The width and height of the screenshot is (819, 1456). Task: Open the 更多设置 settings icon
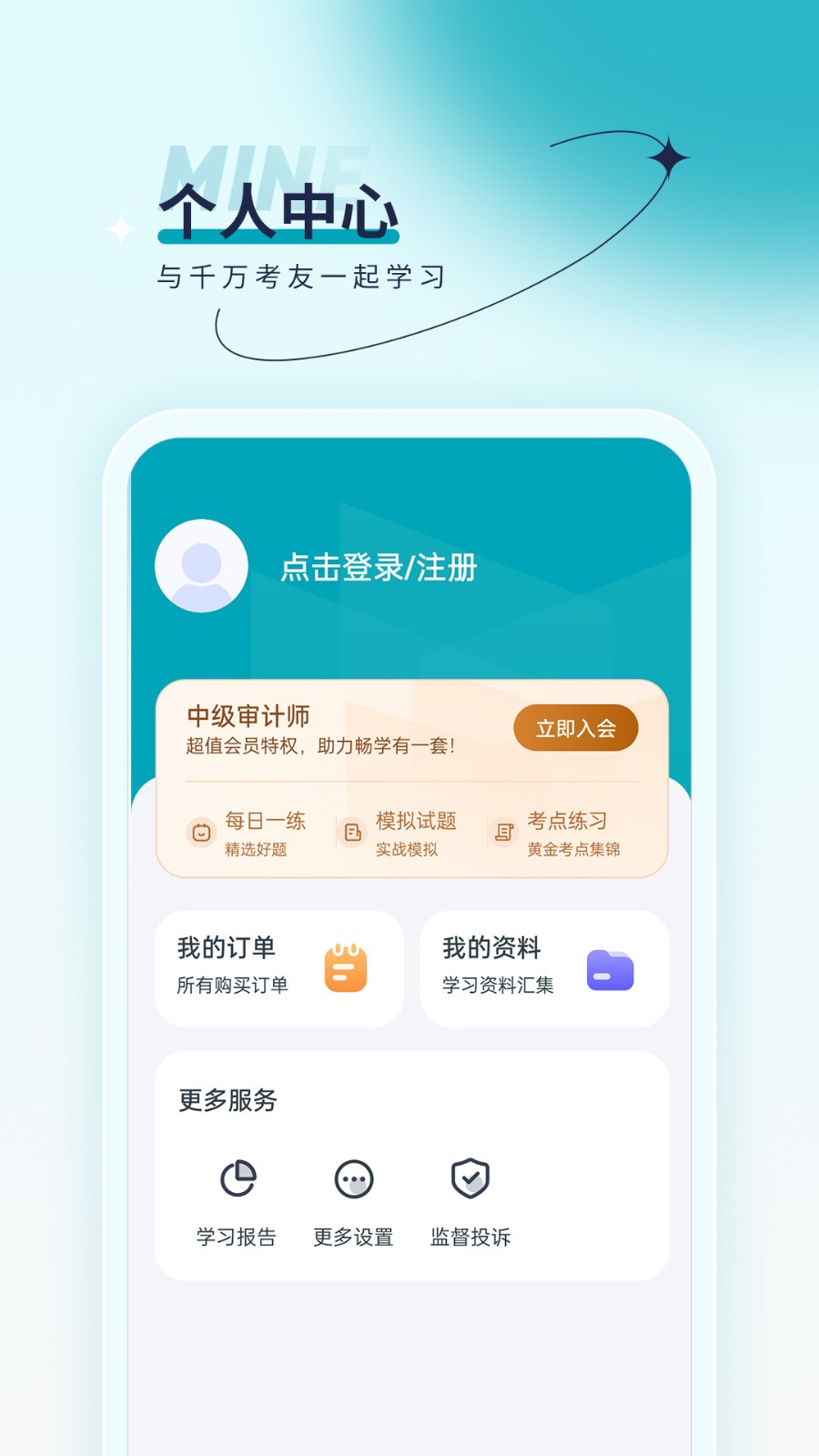(354, 1178)
